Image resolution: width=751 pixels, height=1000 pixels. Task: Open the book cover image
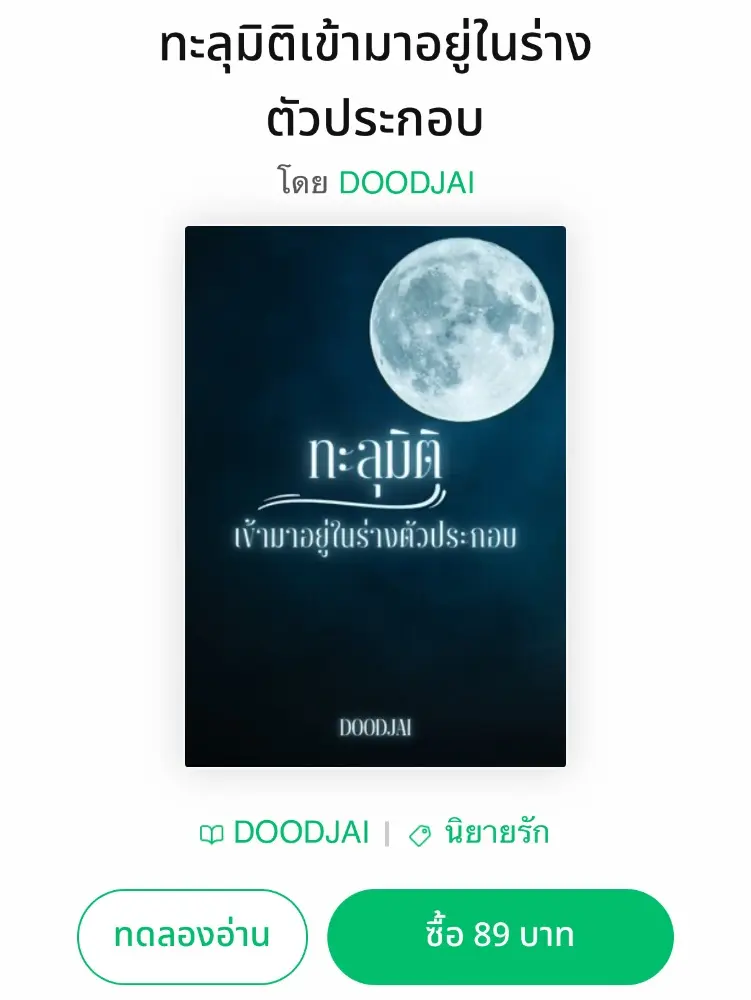coord(375,496)
